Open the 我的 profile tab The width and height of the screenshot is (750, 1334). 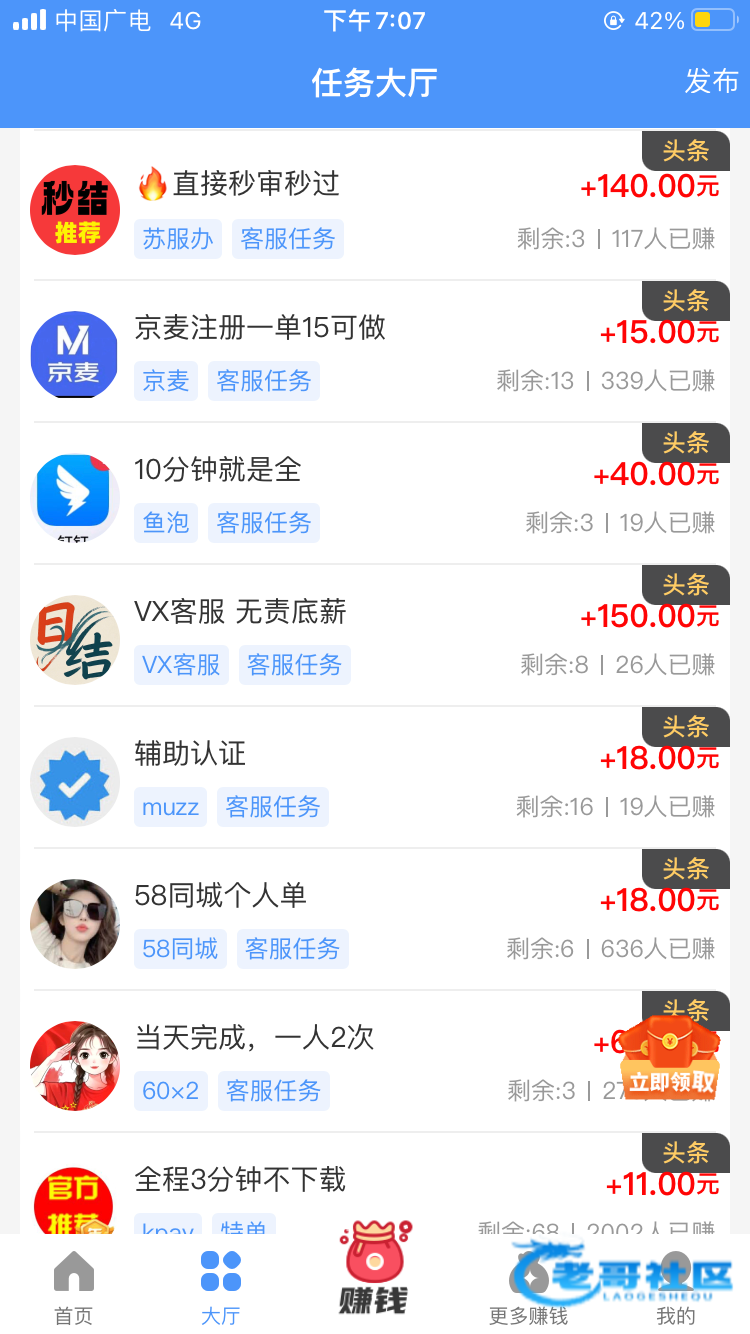[676, 1288]
